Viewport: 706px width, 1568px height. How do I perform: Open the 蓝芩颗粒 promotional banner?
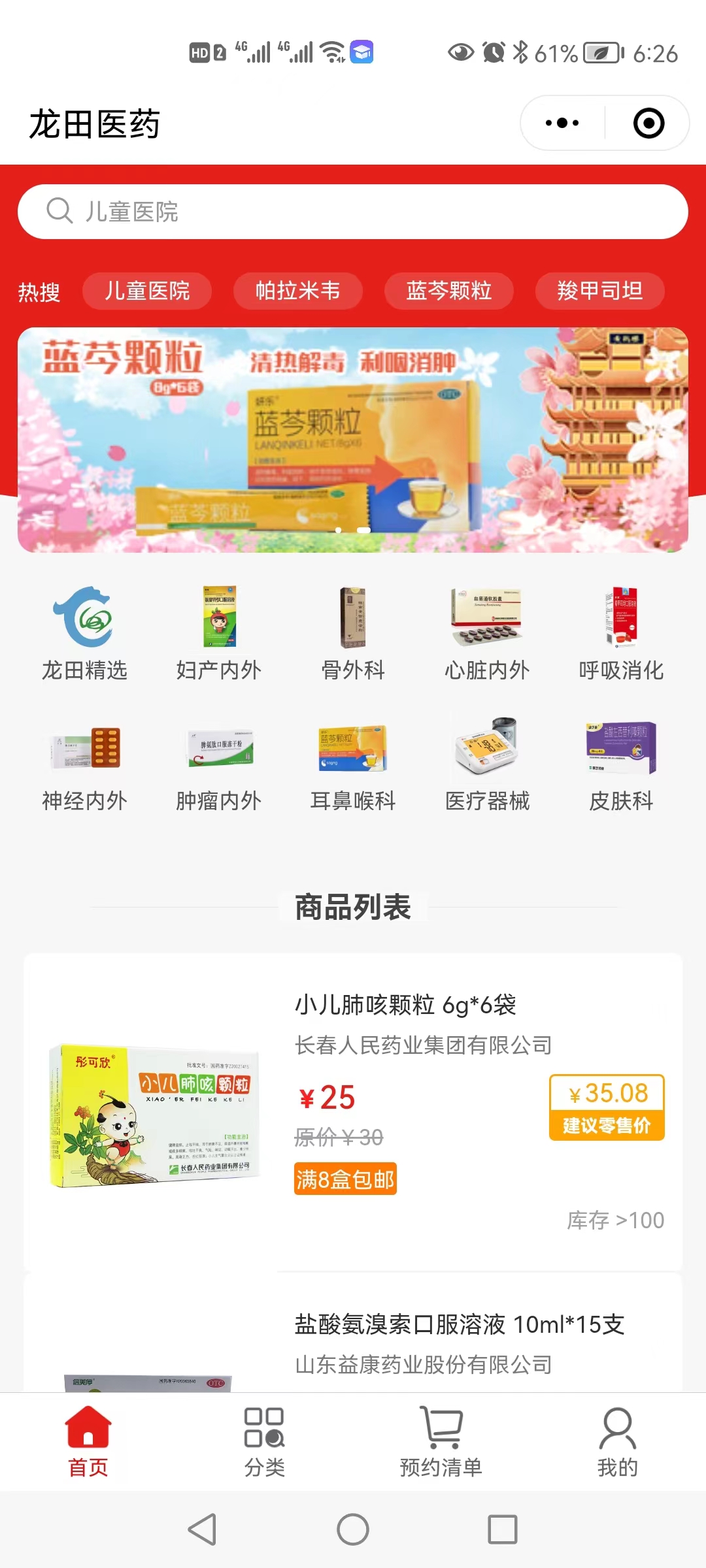pos(353,440)
